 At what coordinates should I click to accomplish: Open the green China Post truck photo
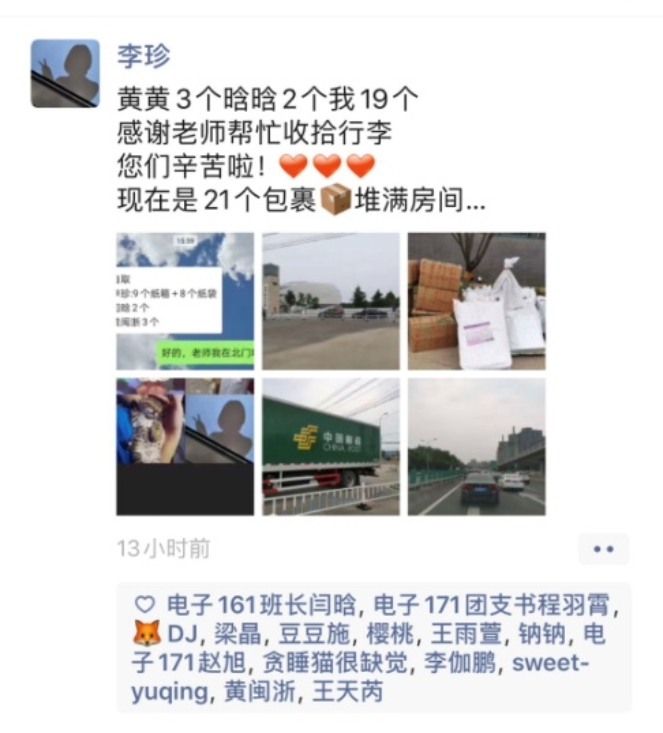tap(331, 446)
